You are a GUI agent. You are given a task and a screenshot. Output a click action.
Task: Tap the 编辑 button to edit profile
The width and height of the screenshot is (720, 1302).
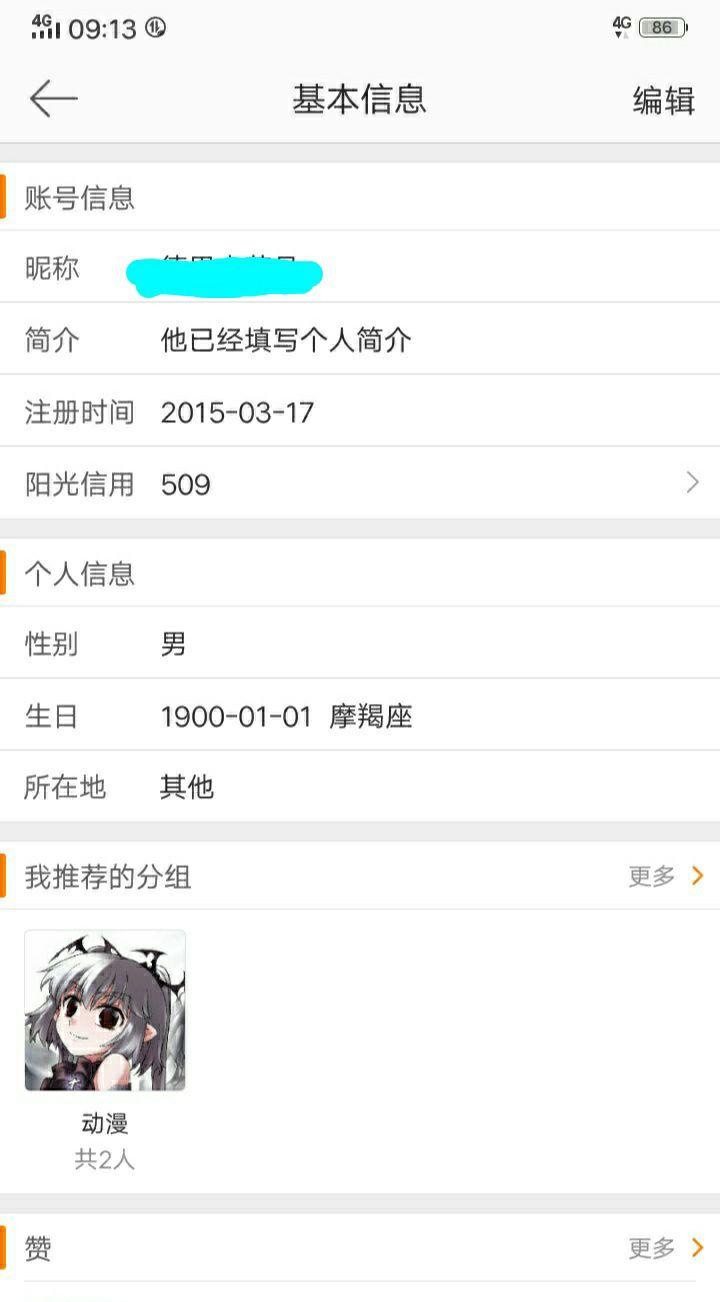[661, 100]
